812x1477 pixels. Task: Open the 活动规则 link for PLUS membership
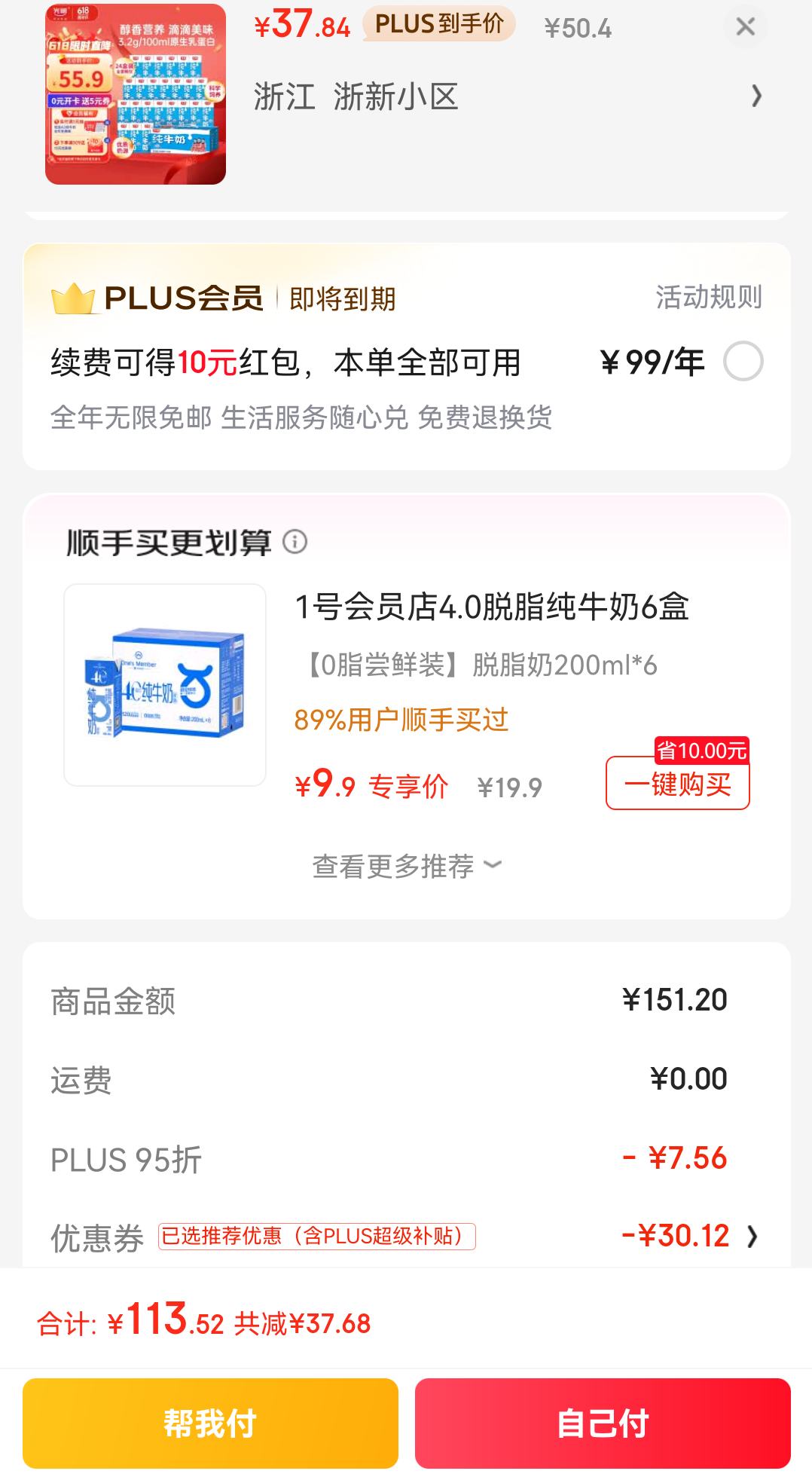coord(708,297)
